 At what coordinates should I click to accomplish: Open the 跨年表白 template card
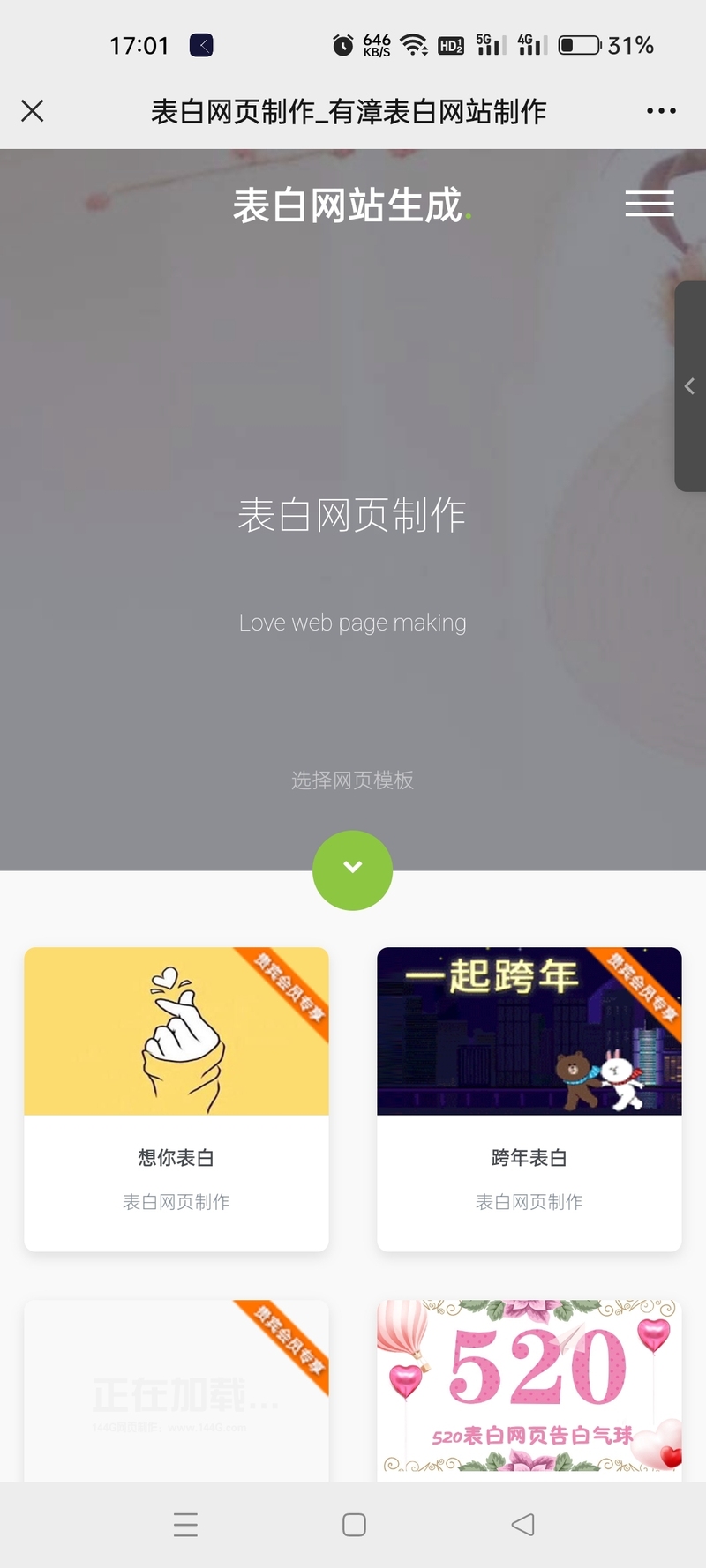(x=529, y=1098)
